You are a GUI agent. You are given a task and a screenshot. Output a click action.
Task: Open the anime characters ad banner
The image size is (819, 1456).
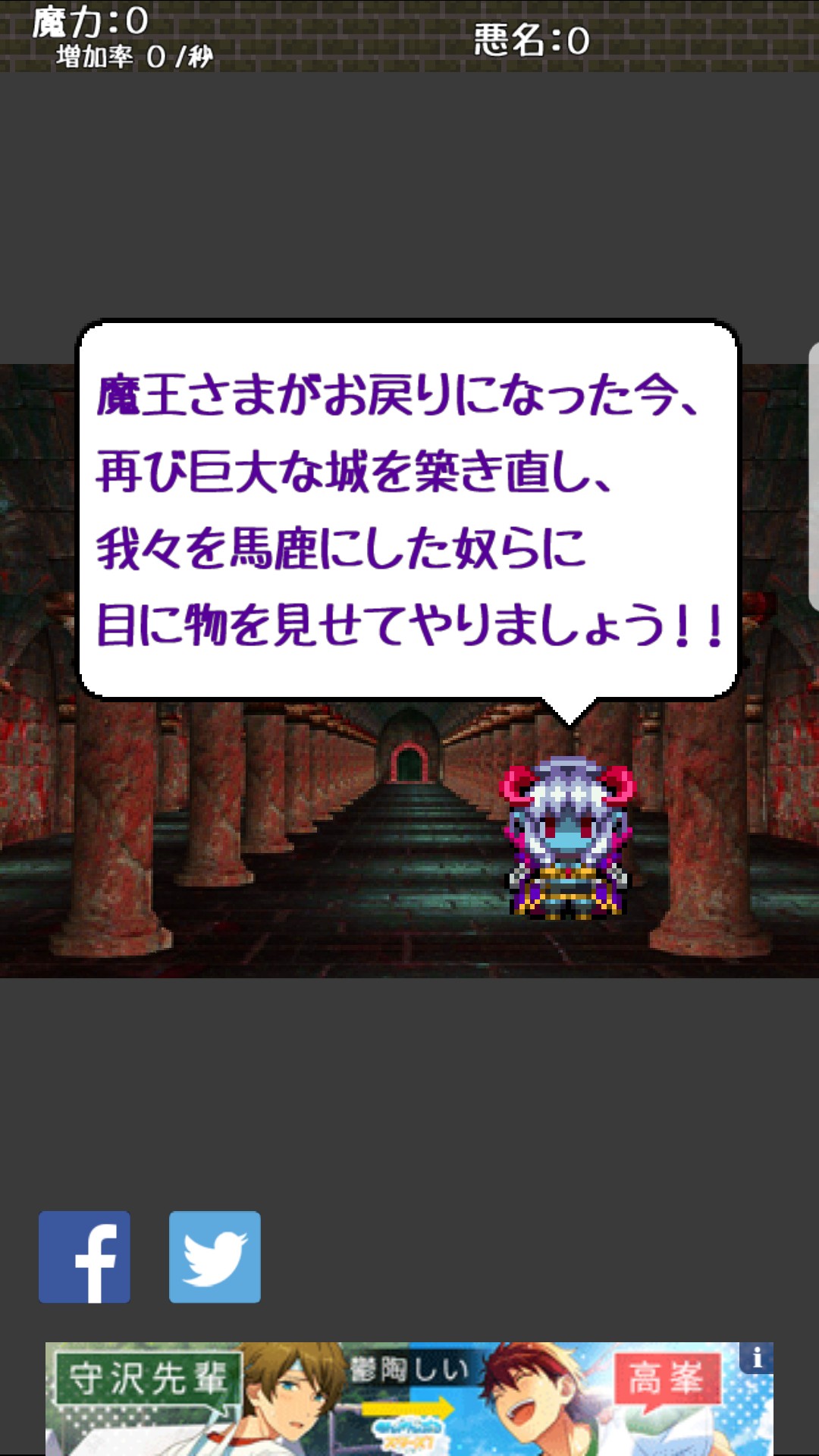[x=409, y=1399]
